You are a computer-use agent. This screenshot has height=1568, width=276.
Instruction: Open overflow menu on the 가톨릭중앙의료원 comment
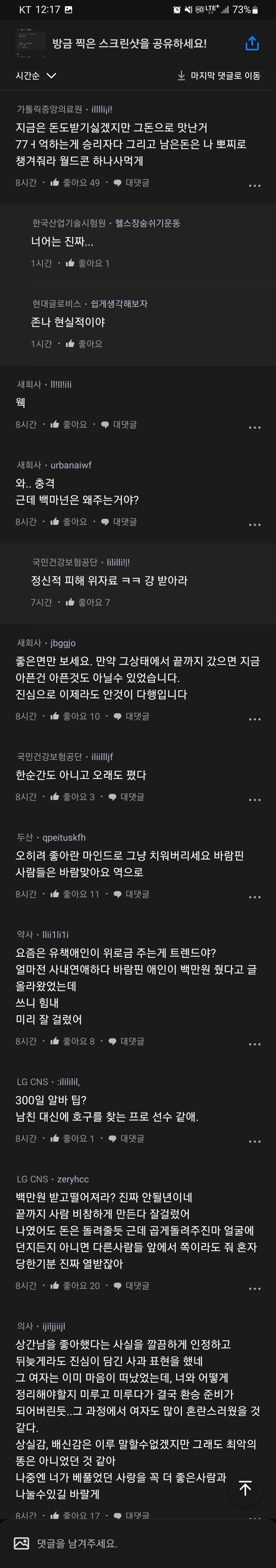point(255,185)
